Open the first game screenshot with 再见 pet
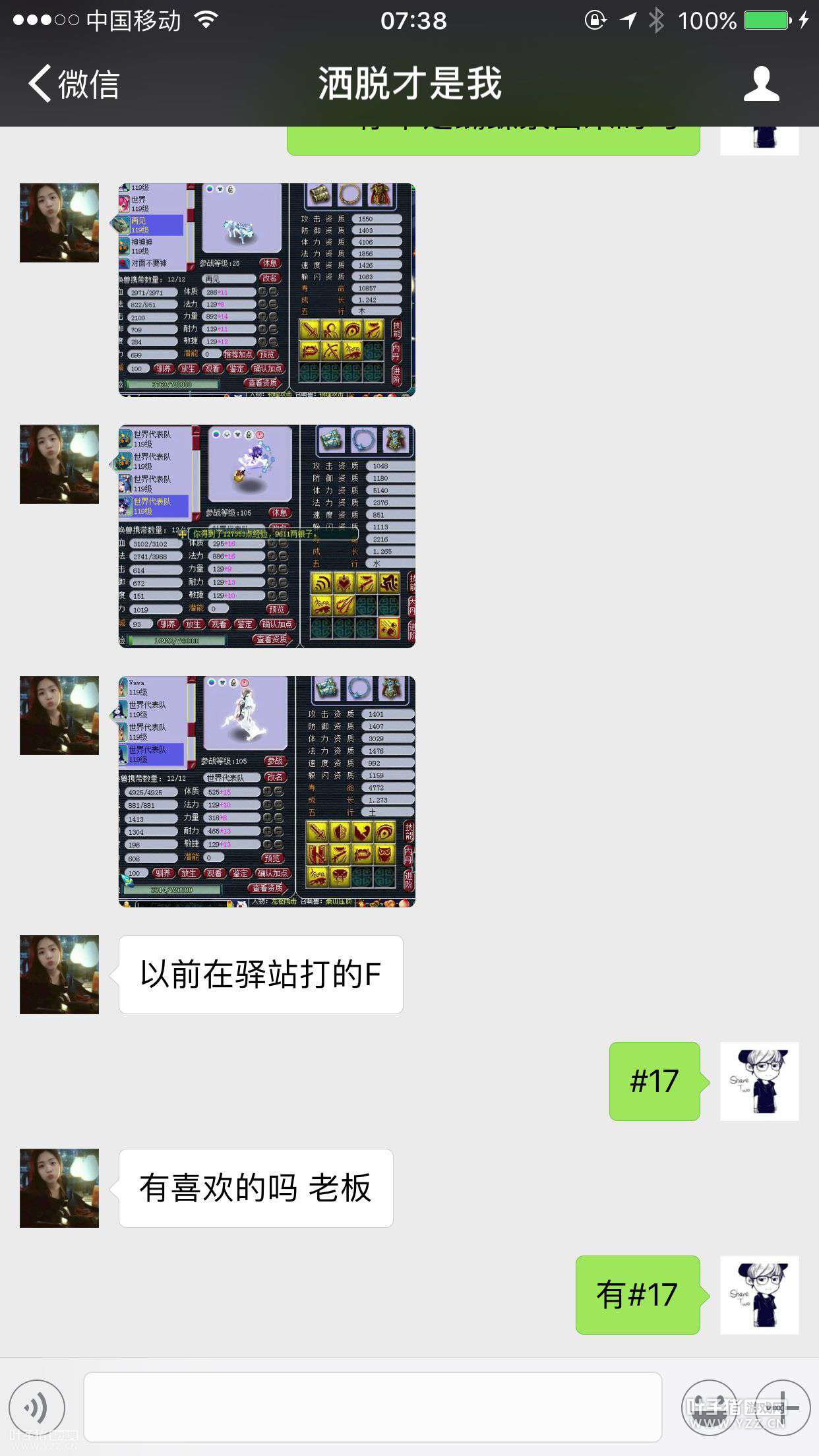819x1456 pixels. [x=267, y=290]
